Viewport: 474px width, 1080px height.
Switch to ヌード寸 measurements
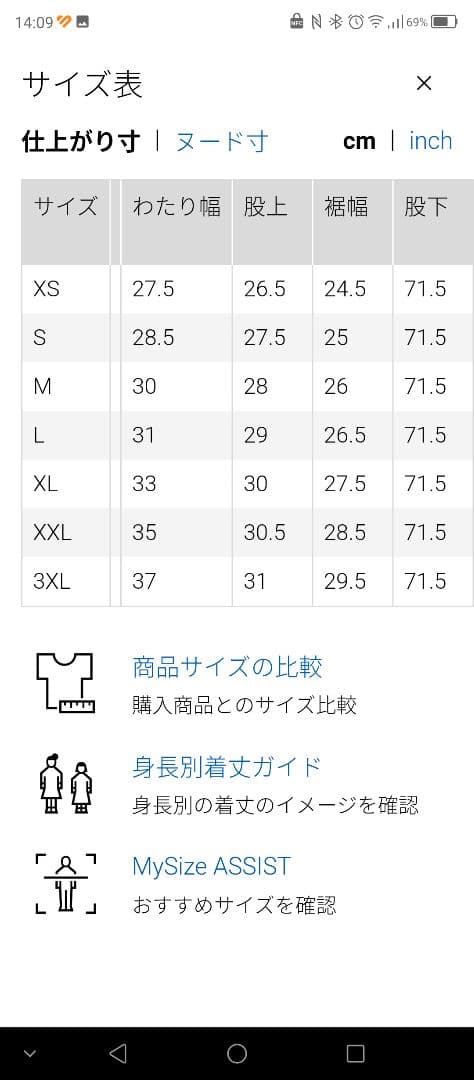pyautogui.click(x=222, y=141)
